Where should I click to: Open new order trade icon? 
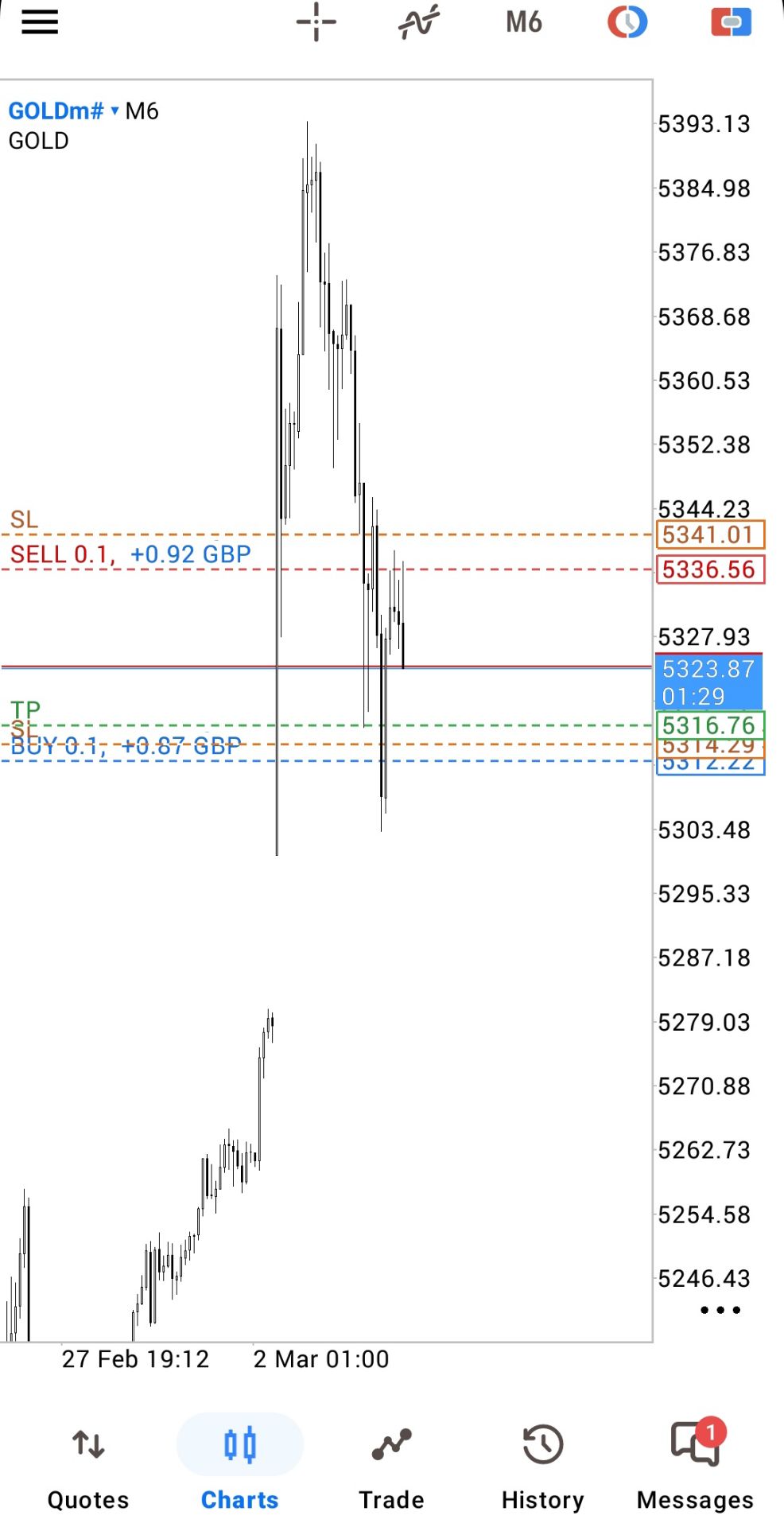731,22
